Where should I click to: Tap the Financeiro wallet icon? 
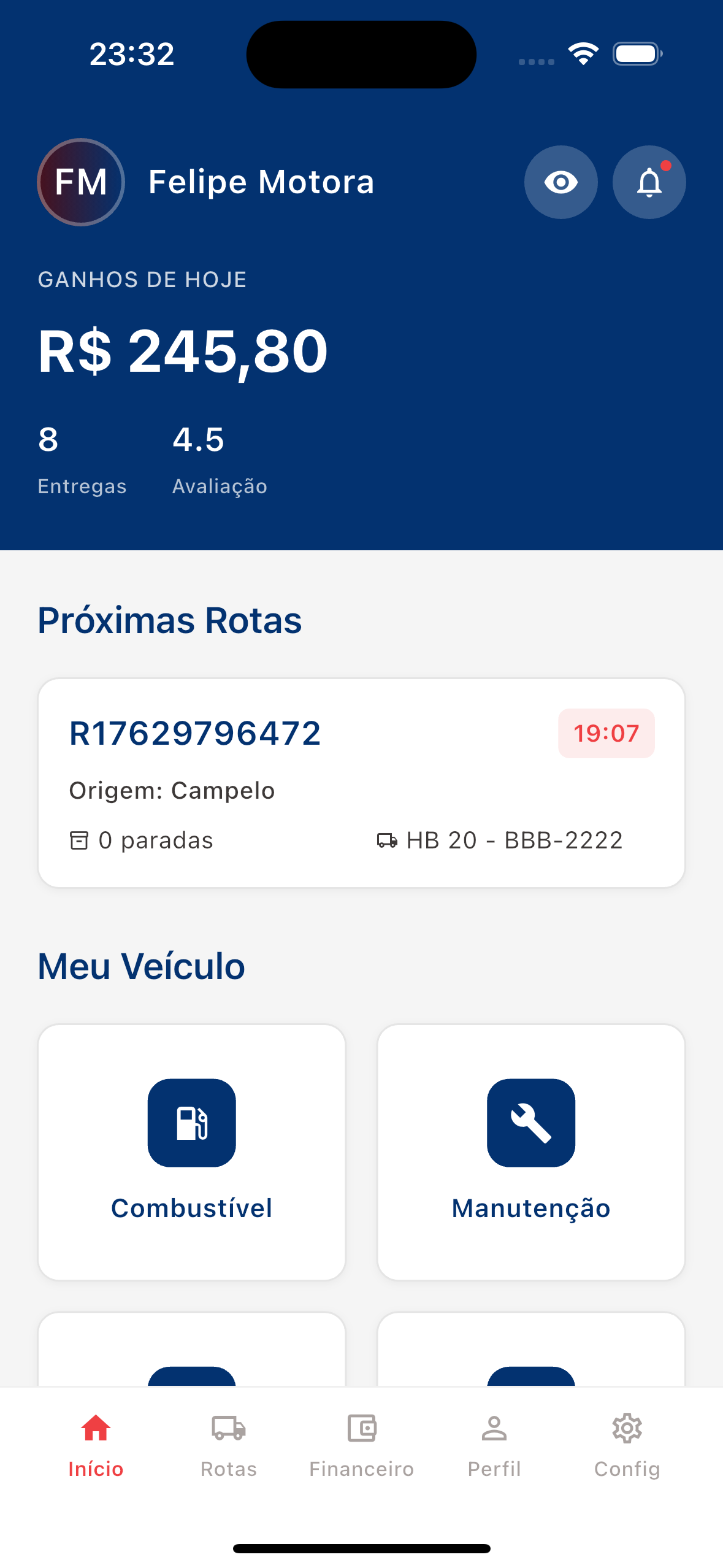[x=361, y=1428]
